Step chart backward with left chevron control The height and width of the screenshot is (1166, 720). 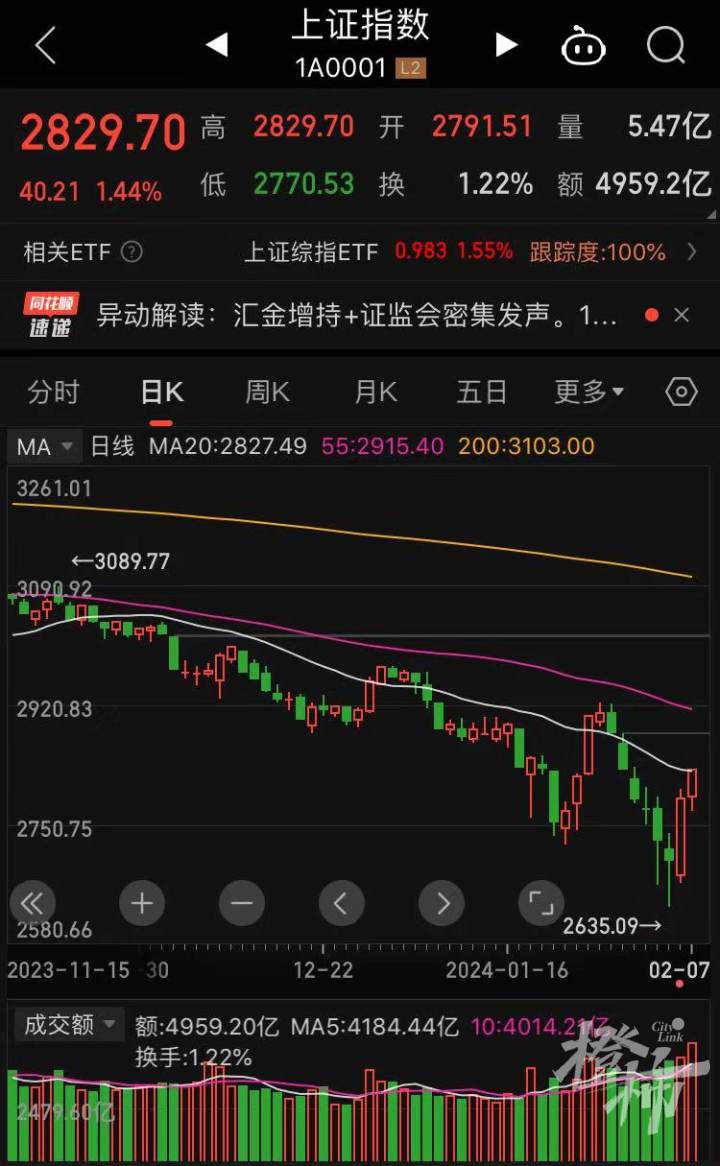(341, 903)
